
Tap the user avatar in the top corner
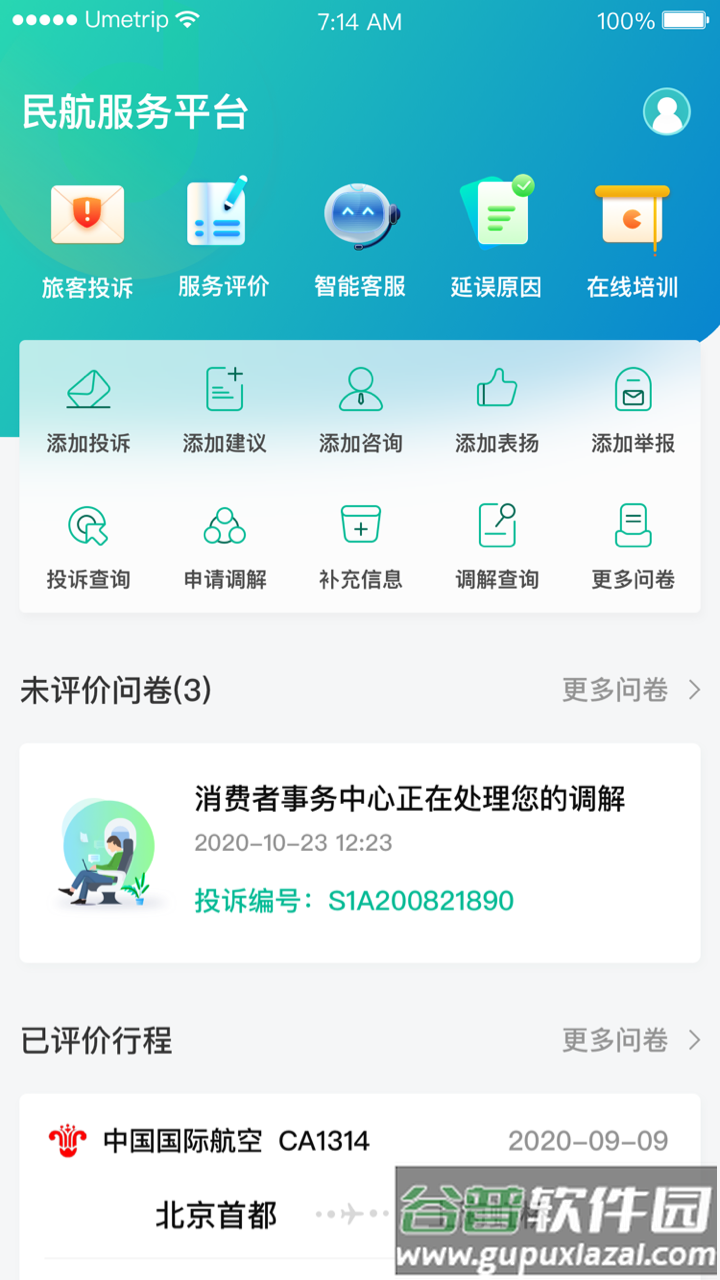click(x=666, y=112)
